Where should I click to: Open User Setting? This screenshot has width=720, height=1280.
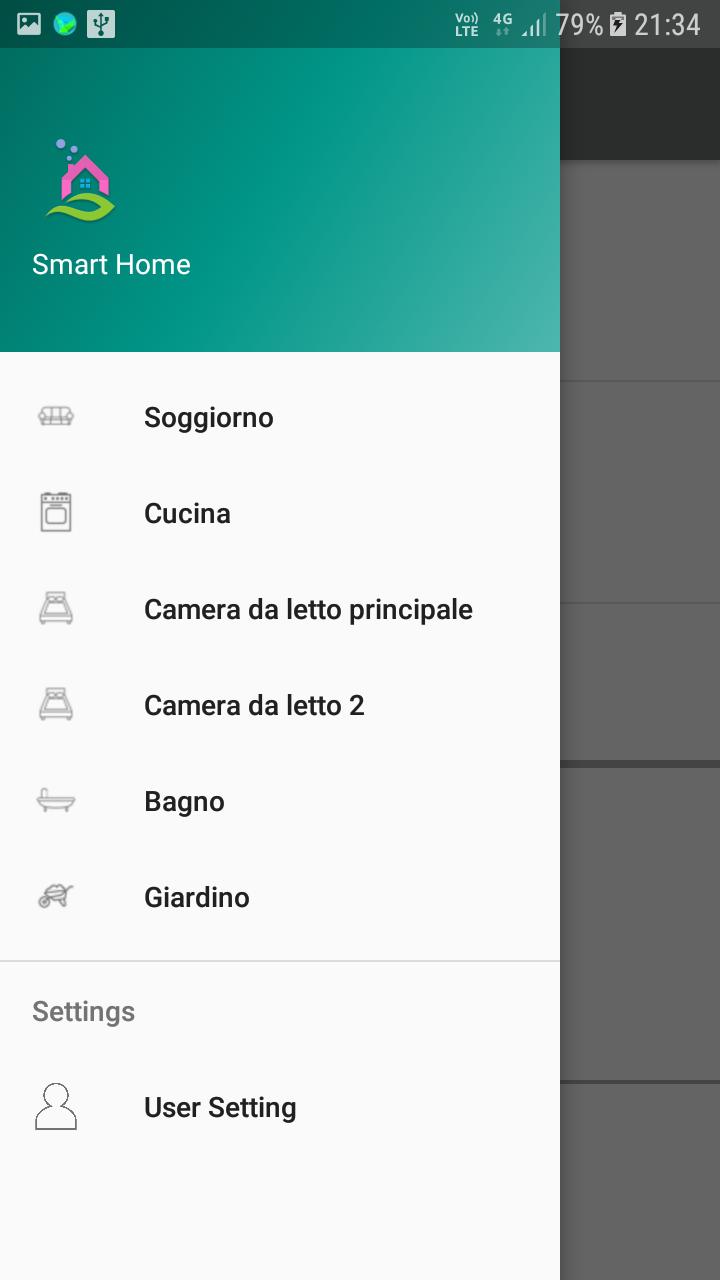[x=220, y=1107]
